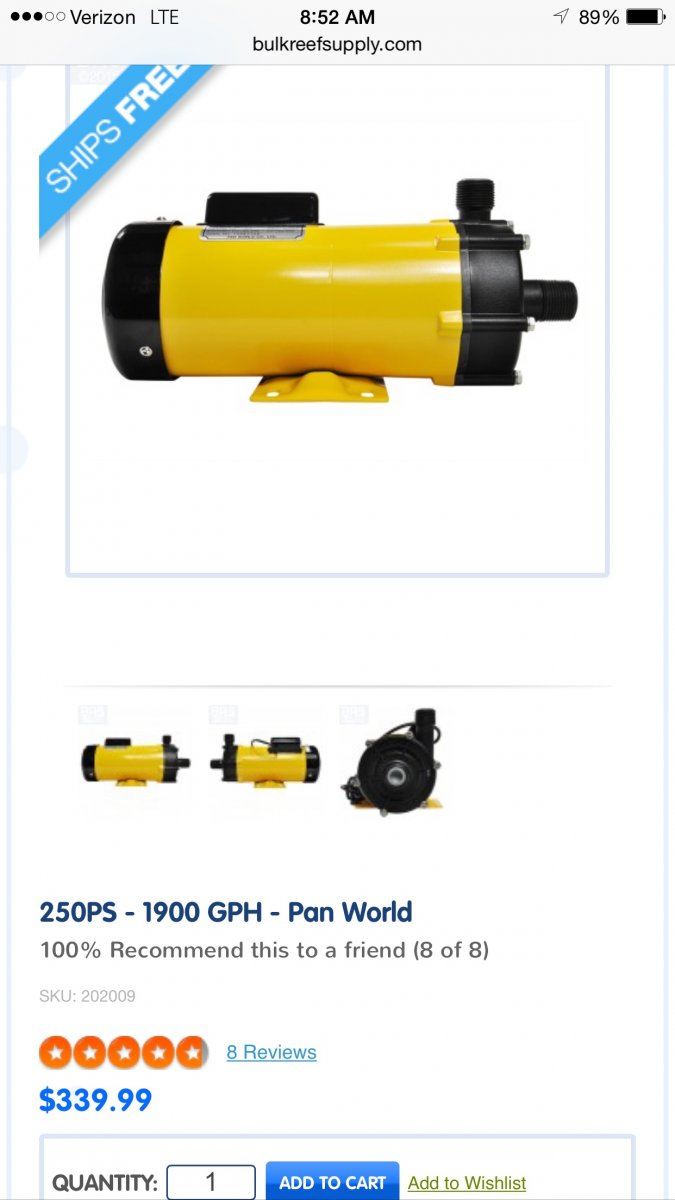Image resolution: width=675 pixels, height=1200 pixels.
Task: Edit the quantity field
Action: pyautogui.click(x=211, y=1182)
